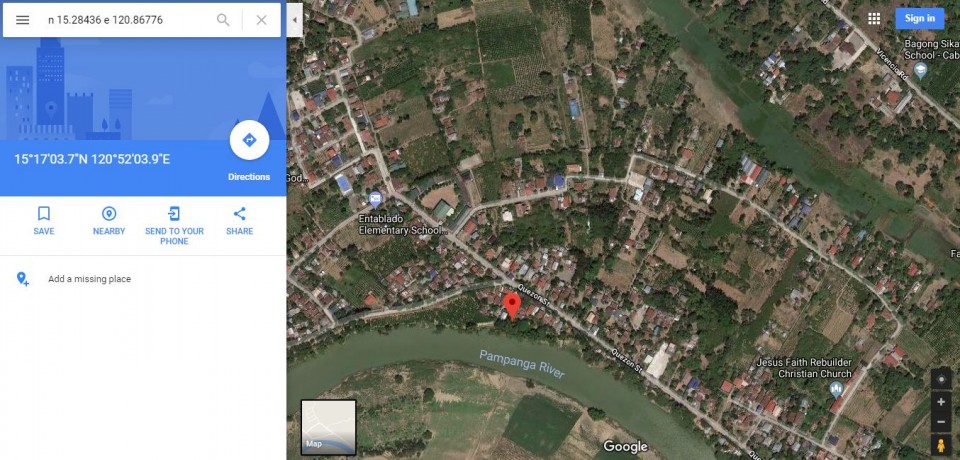Share this location

(x=239, y=220)
